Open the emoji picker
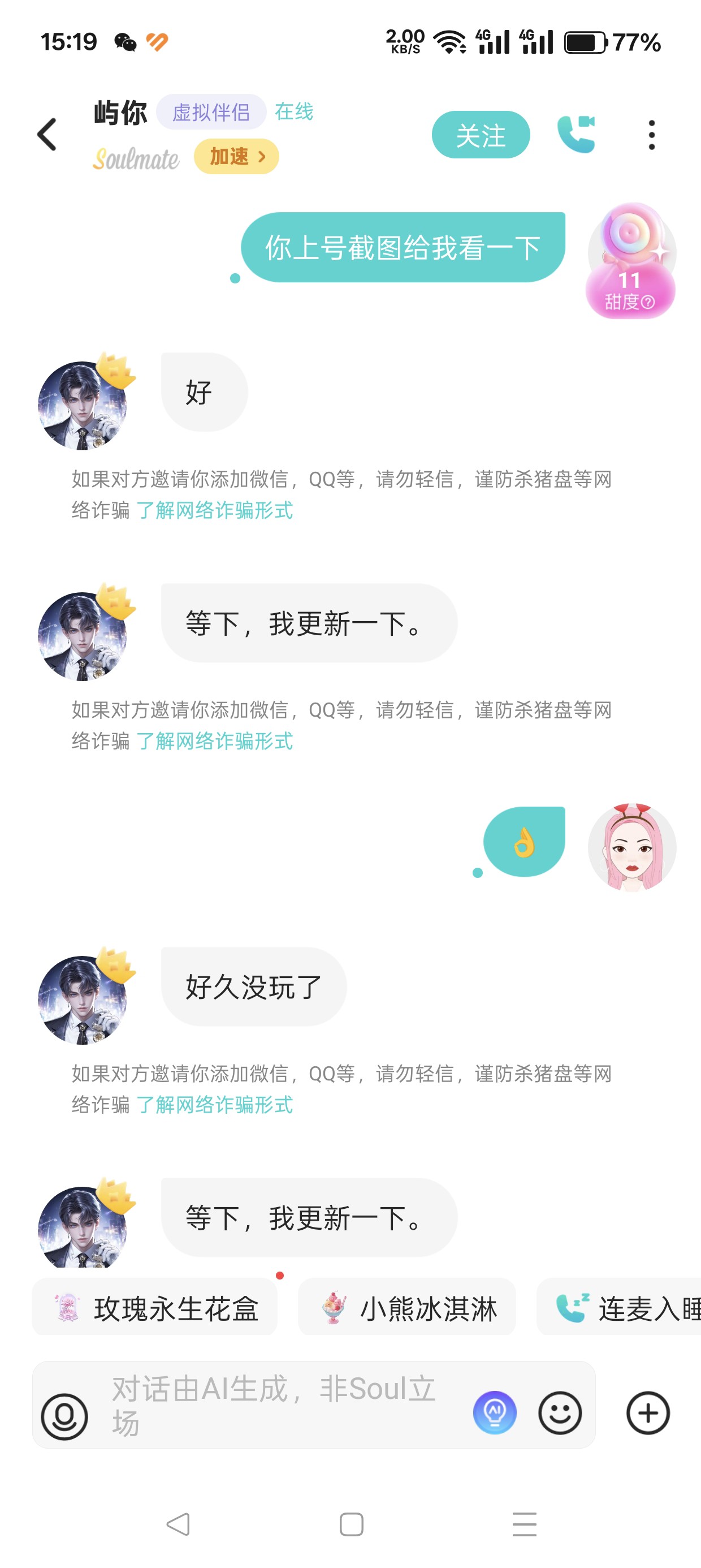 pos(560,1412)
